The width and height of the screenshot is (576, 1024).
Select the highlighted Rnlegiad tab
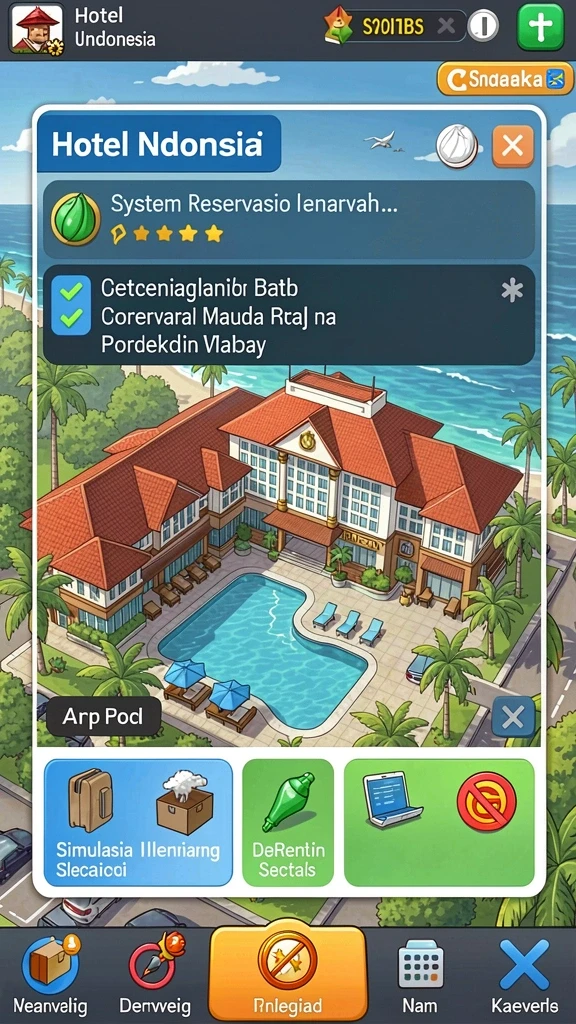[x=287, y=972]
